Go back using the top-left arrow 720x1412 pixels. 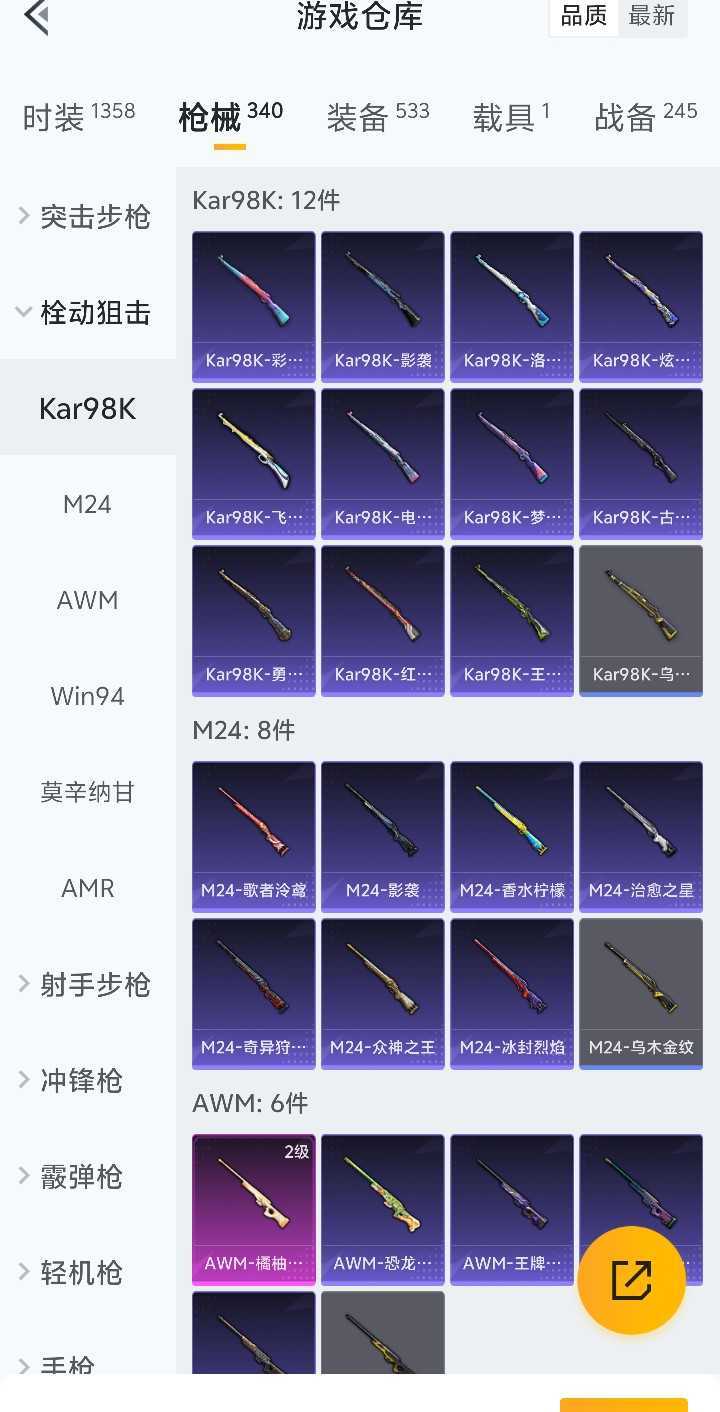[37, 17]
